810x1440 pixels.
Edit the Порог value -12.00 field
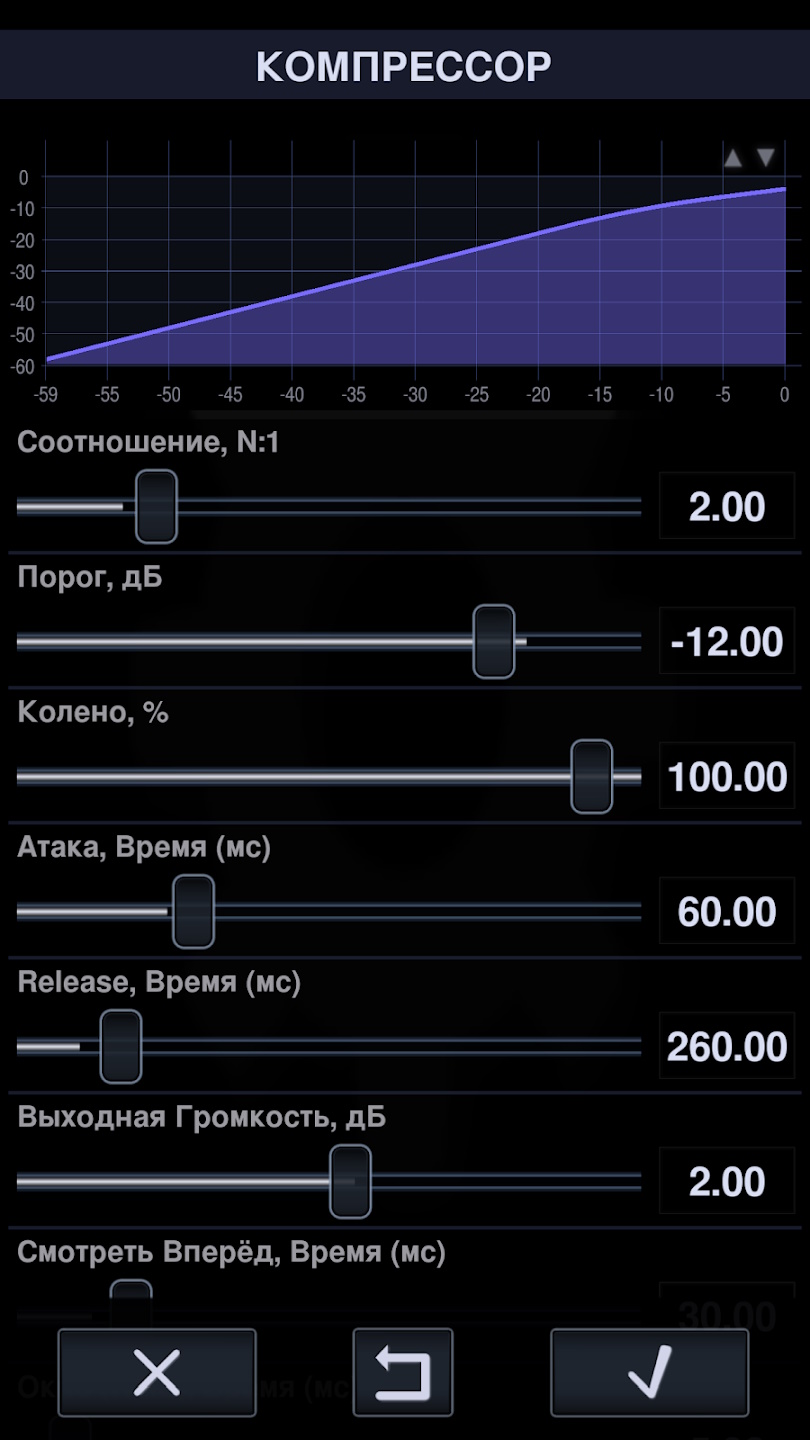pyautogui.click(x=727, y=642)
